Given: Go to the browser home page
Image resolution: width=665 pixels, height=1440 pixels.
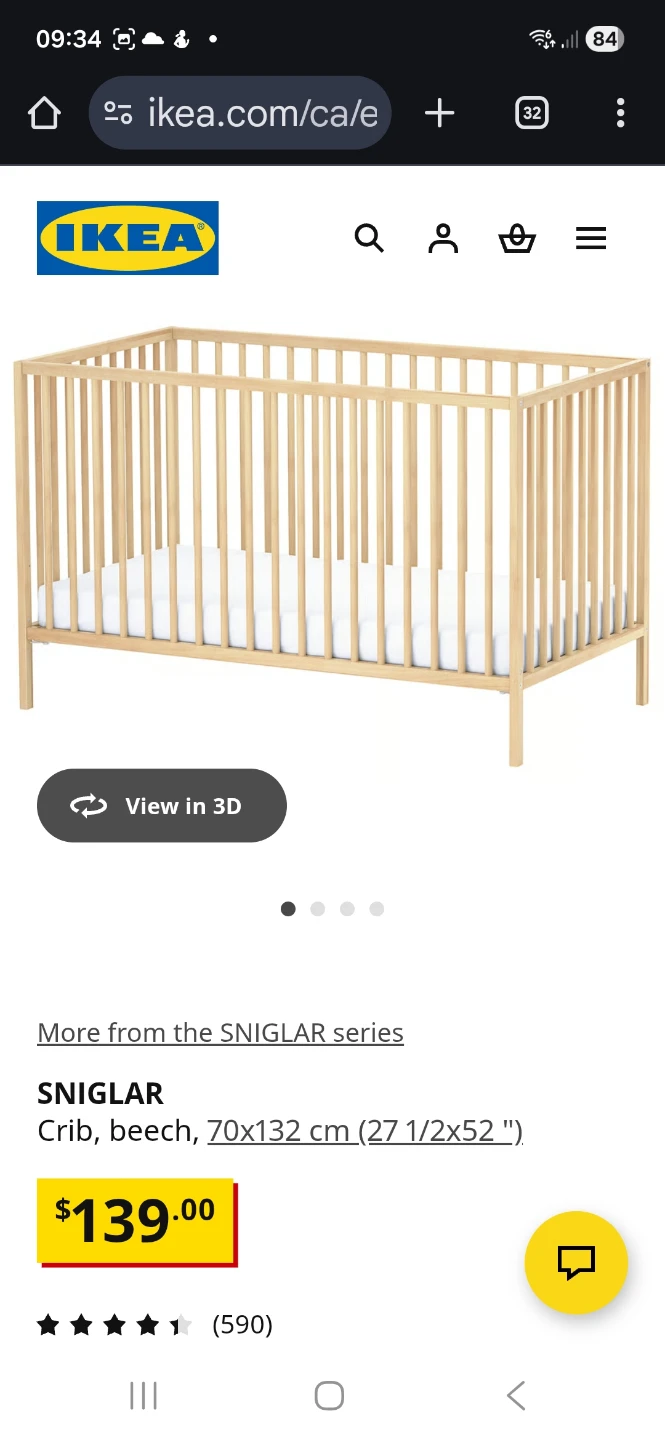Looking at the screenshot, I should [44, 114].
